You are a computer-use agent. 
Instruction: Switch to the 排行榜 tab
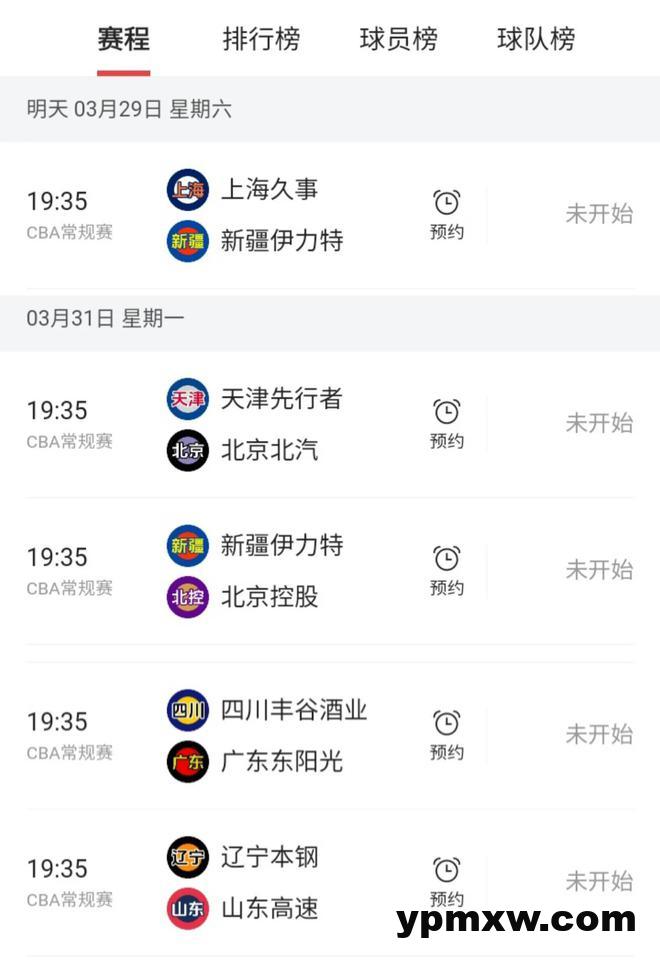261,40
